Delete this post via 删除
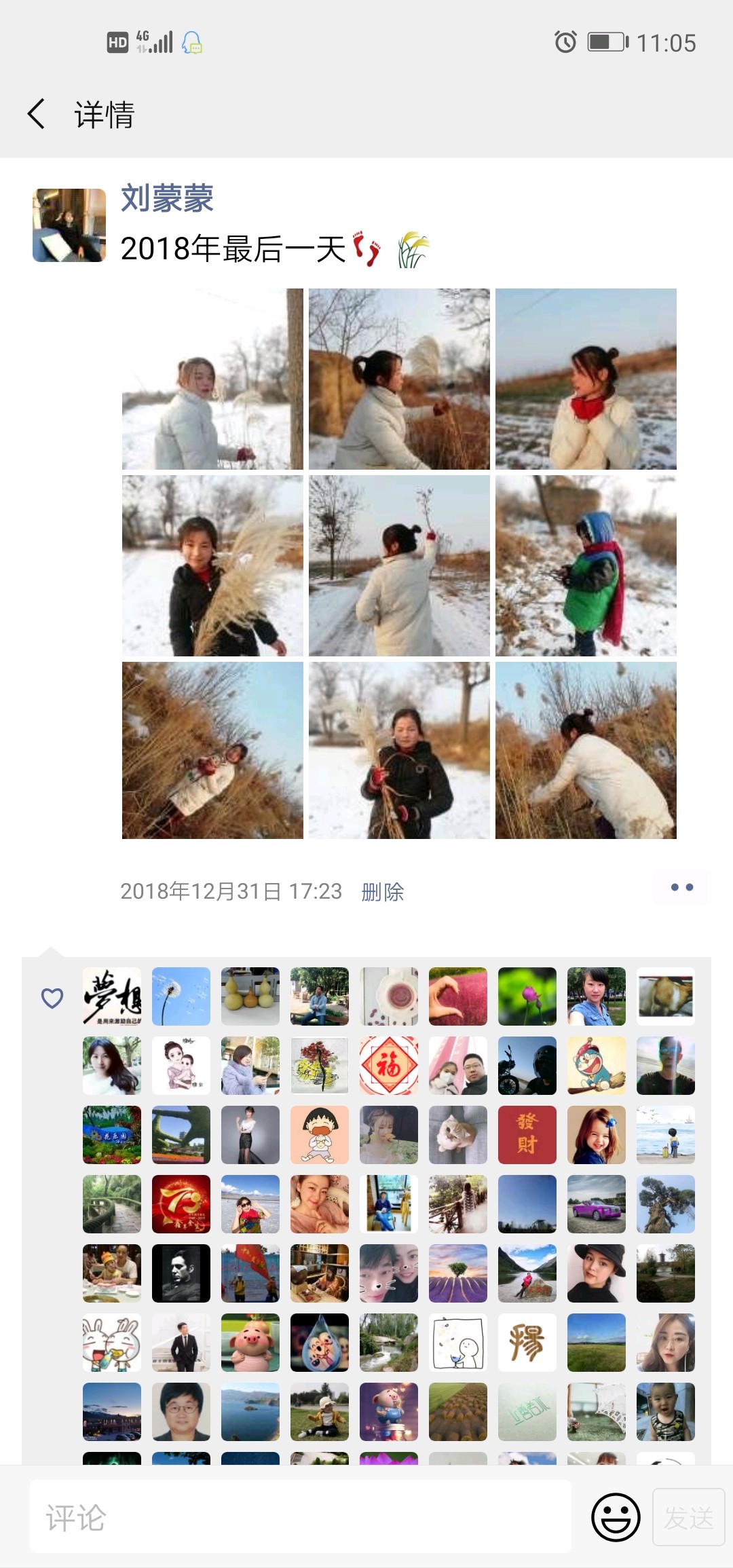This screenshot has height=1568, width=733. (x=382, y=891)
